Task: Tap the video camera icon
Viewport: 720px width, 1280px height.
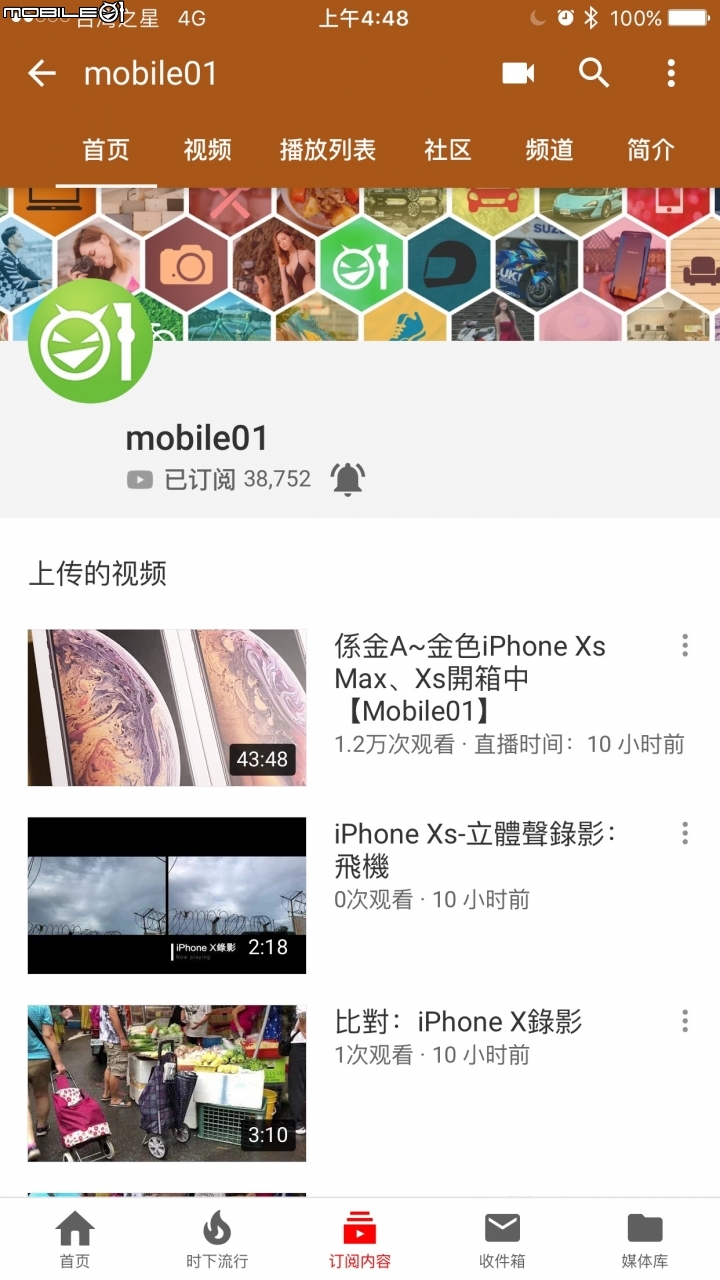Action: [x=518, y=73]
